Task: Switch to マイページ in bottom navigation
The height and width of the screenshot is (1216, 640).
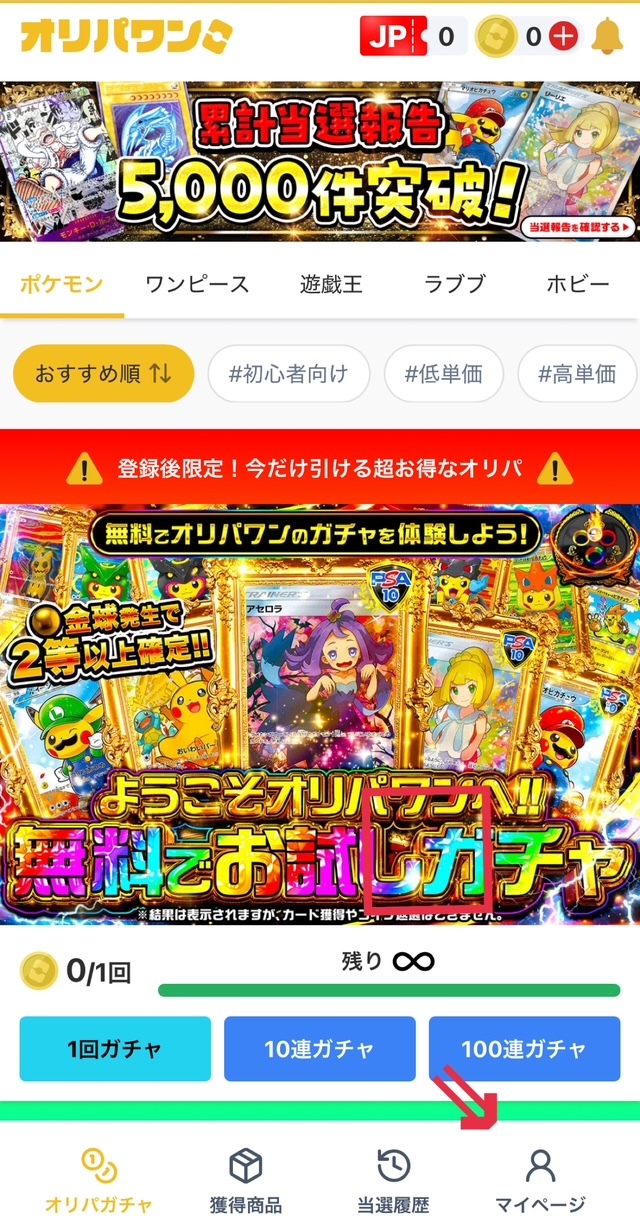Action: 540,1180
